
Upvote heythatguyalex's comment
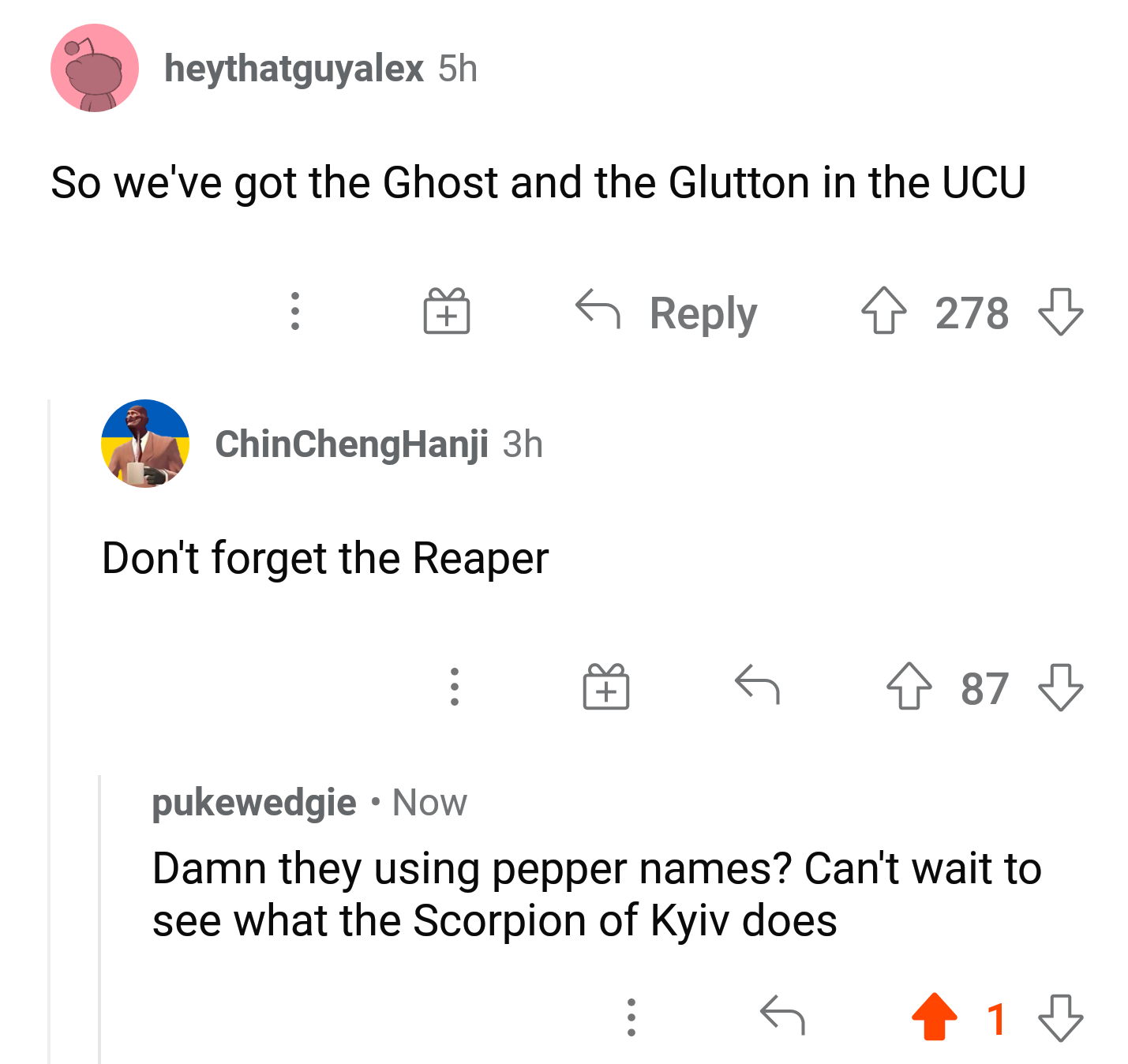[883, 311]
